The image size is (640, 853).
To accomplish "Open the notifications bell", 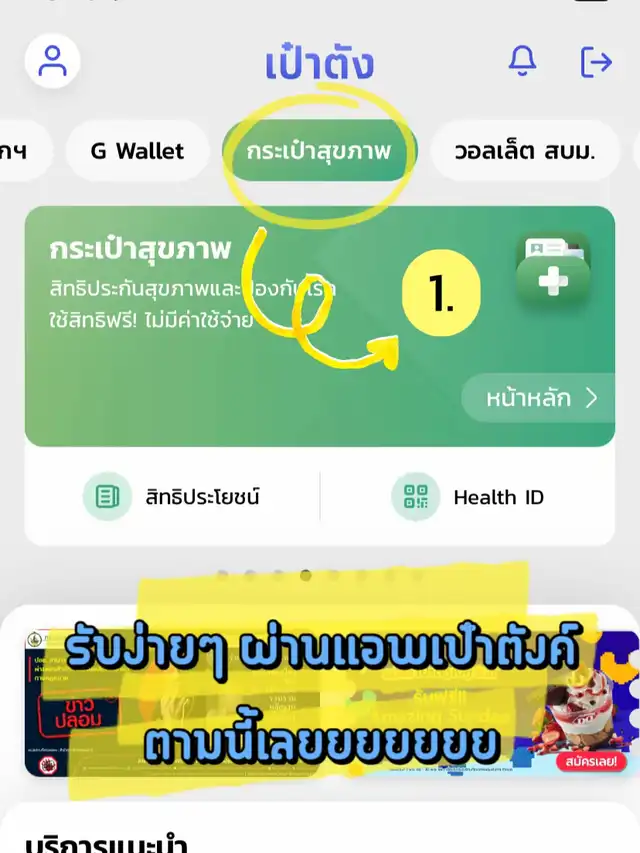I will click(522, 61).
